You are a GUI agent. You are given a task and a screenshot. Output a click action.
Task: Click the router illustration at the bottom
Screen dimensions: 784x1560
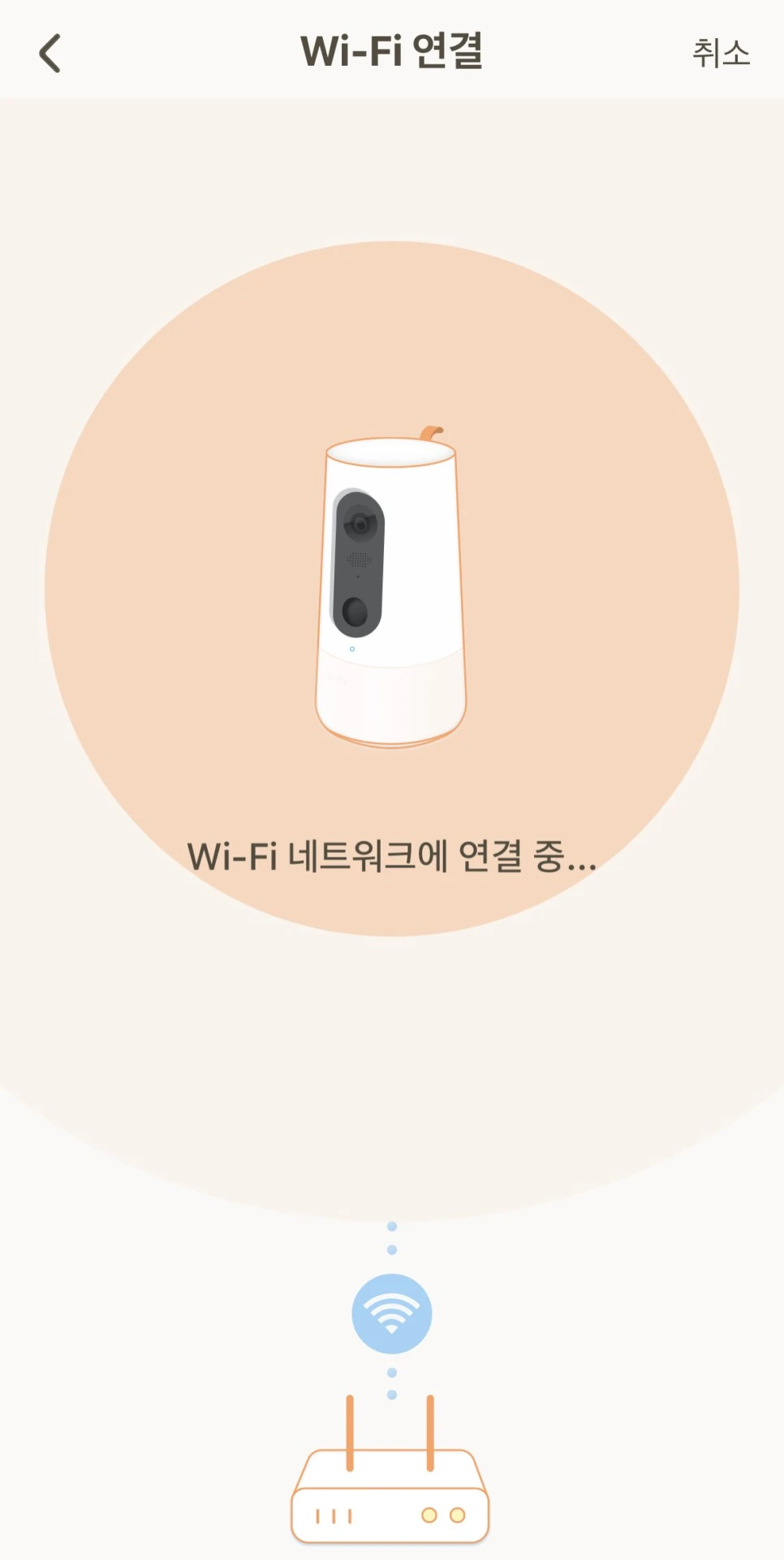[392, 1510]
